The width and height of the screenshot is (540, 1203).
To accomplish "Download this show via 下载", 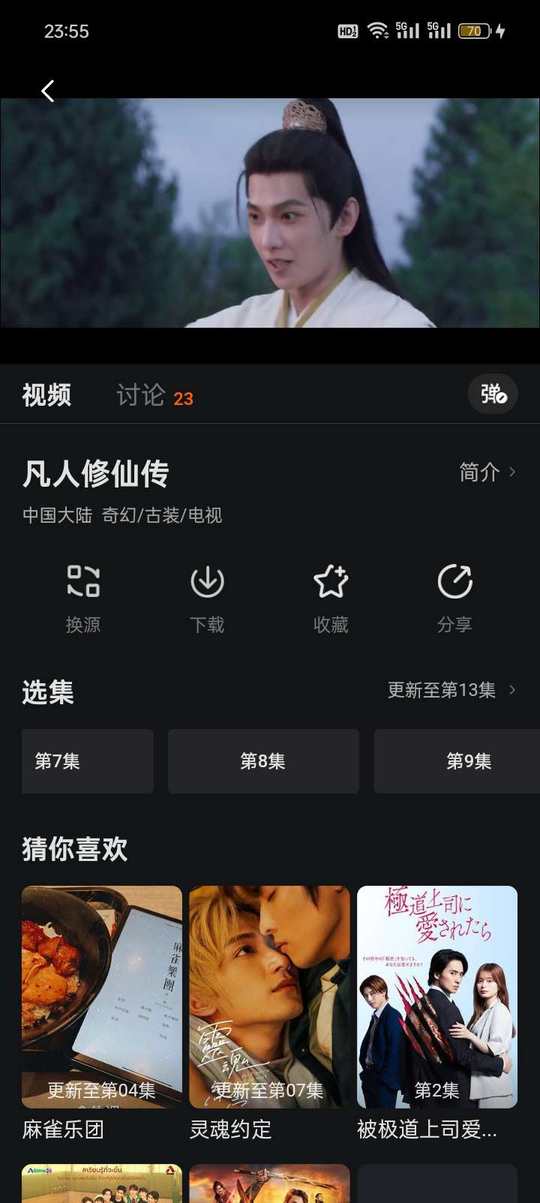I will (207, 598).
